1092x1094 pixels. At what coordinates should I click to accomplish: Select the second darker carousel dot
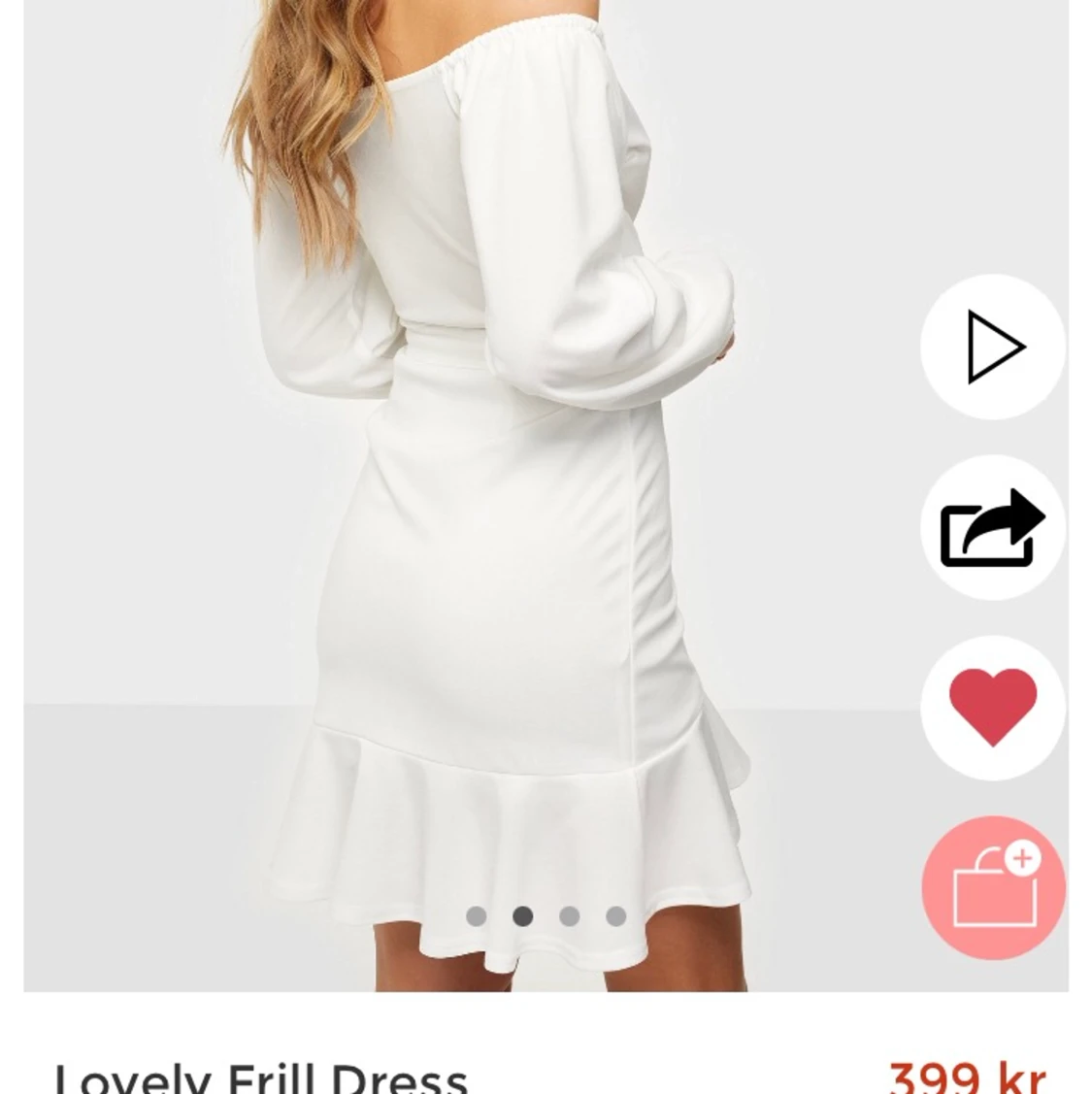524,914
